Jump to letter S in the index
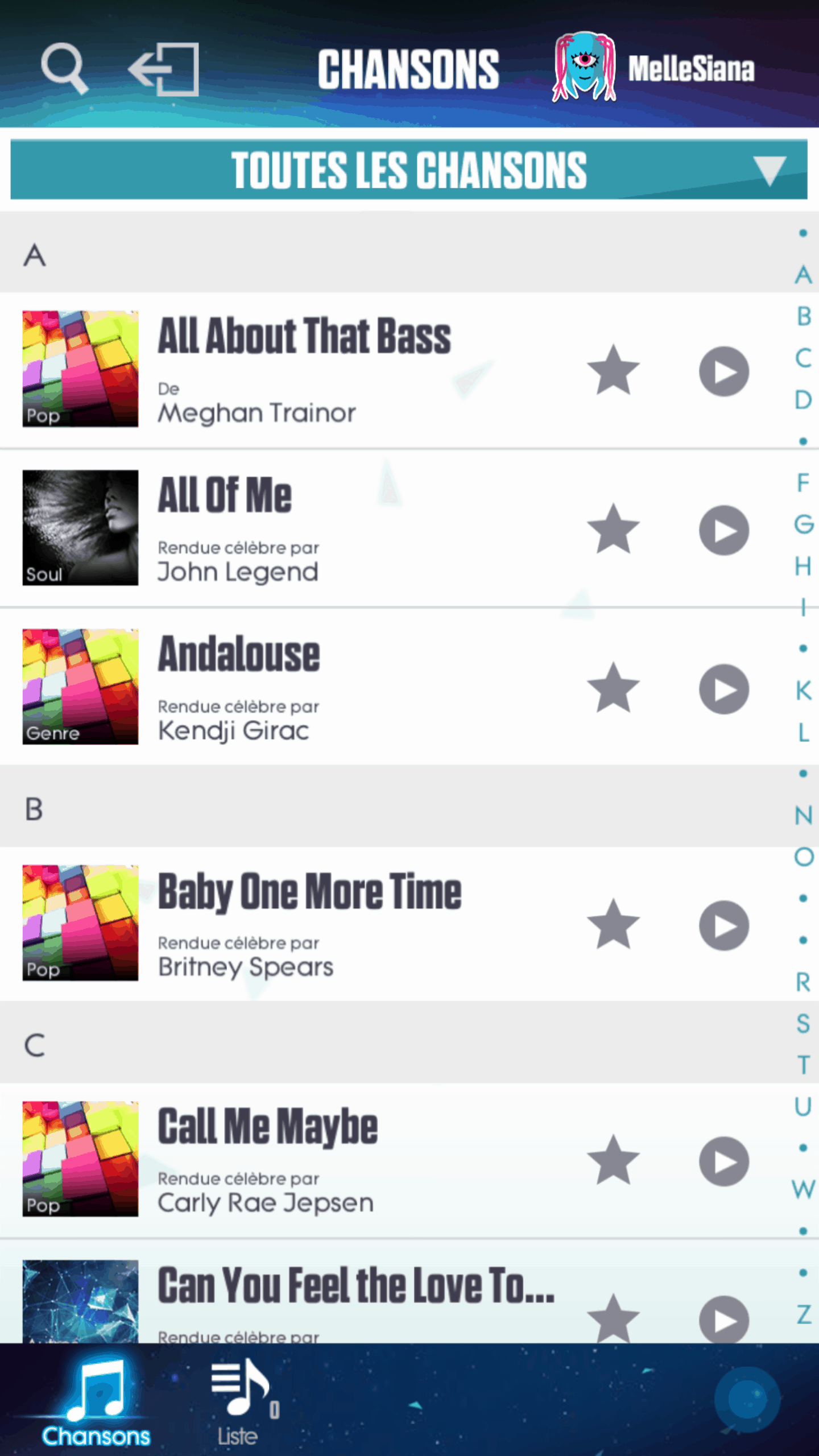 (x=803, y=1023)
